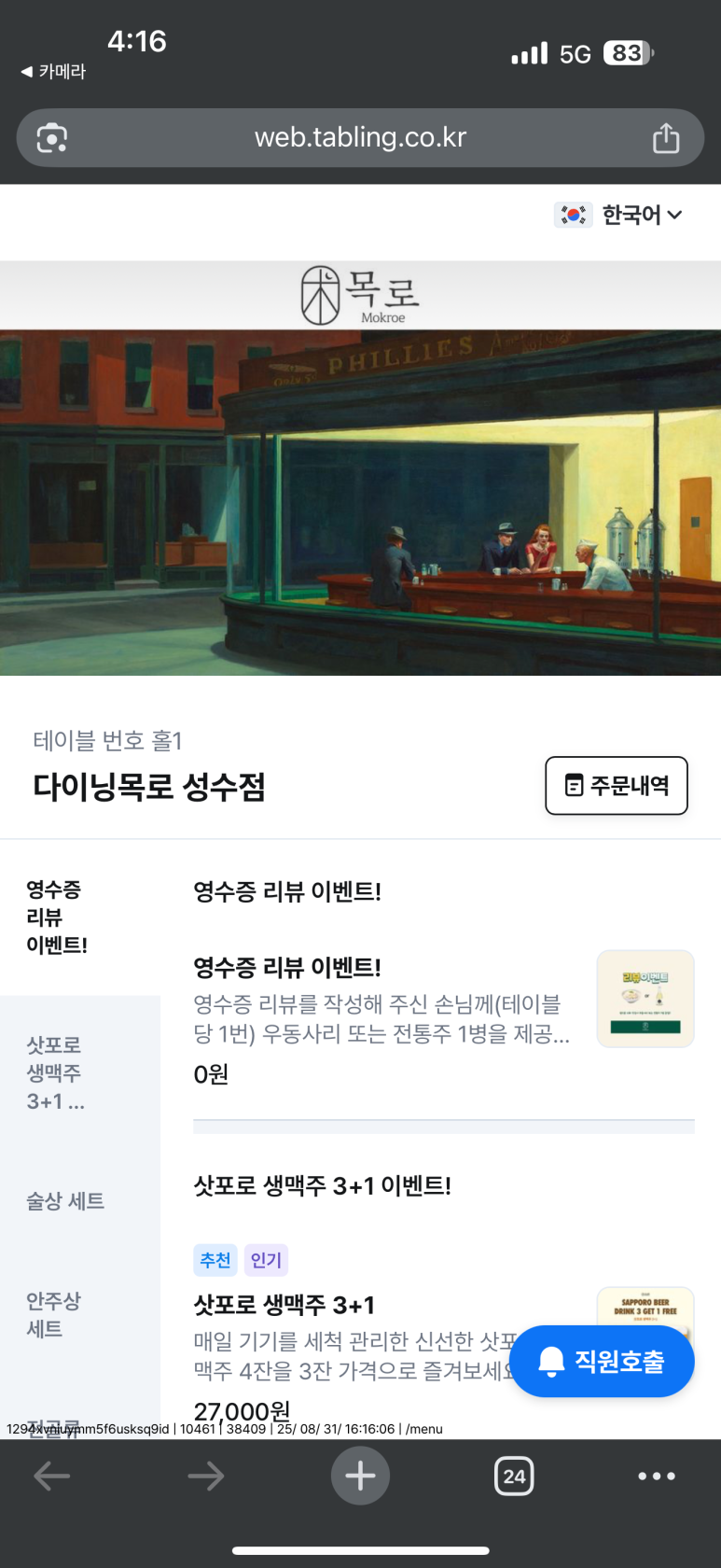Screen dimensions: 721x1568
Task: Open the camera lens search icon
Action: [x=51, y=138]
